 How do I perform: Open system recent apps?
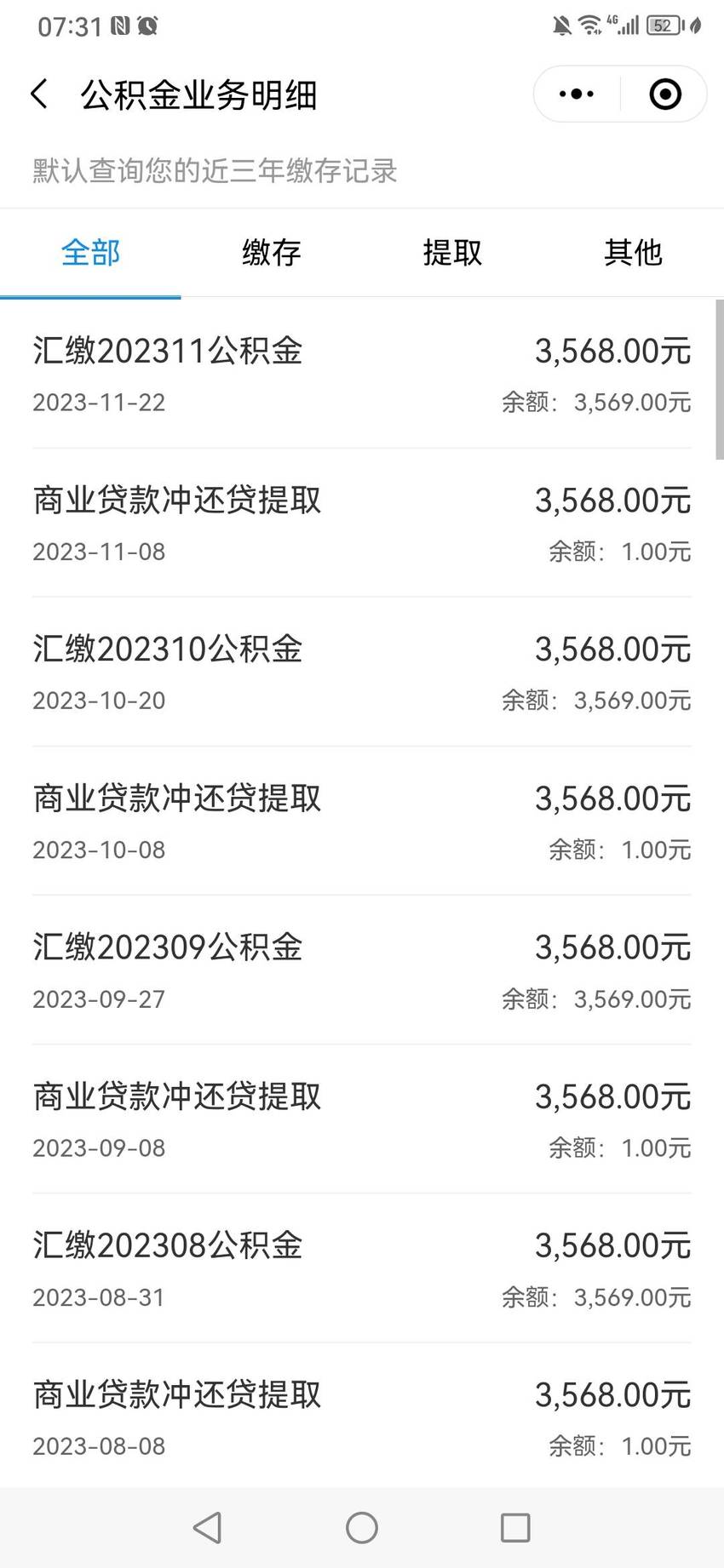(x=515, y=1527)
